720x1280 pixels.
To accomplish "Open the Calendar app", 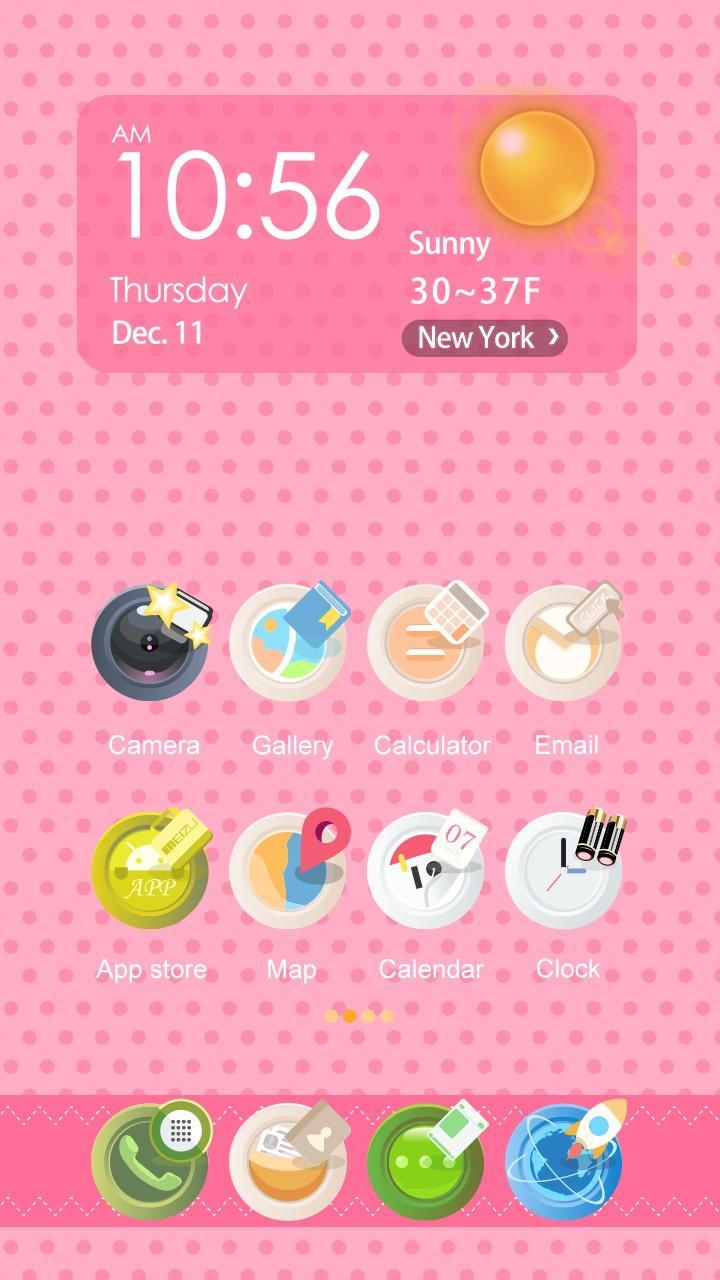I will 427,870.
